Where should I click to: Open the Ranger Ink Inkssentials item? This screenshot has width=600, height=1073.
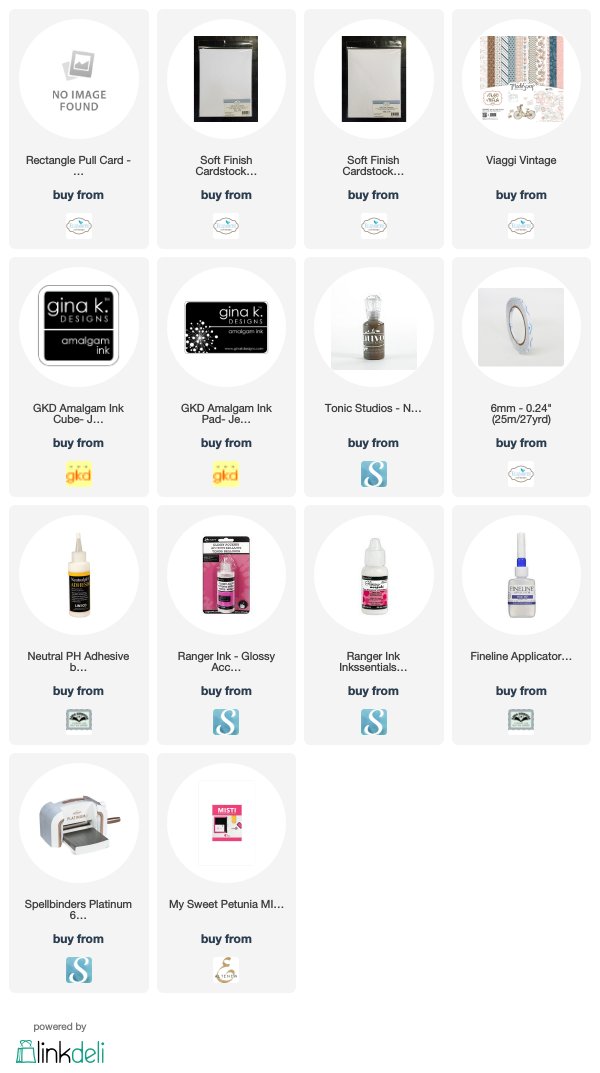(x=374, y=575)
